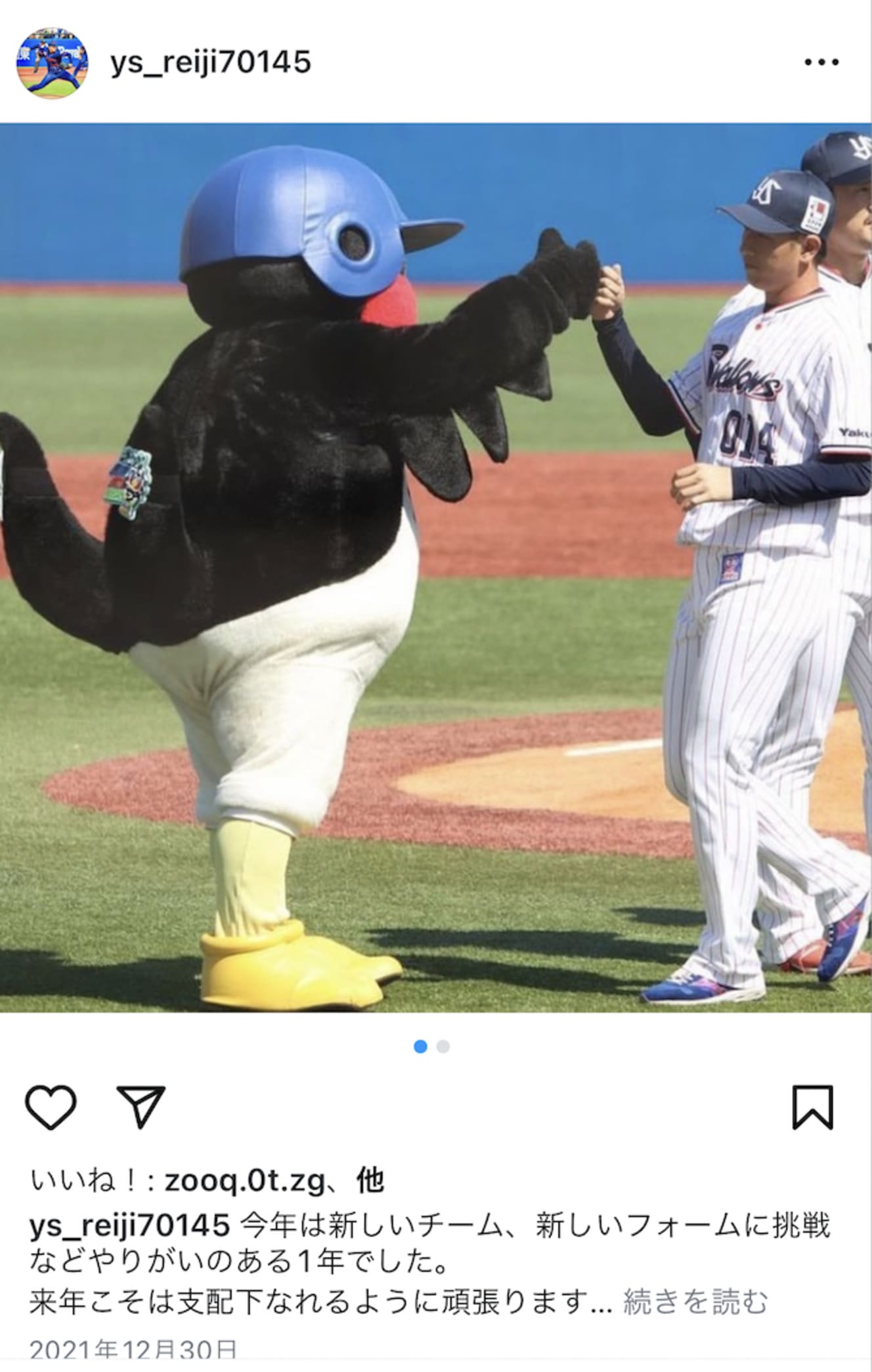Expand caption with 続きを読む
Screen dimensions: 872x1372
coord(695,1300)
